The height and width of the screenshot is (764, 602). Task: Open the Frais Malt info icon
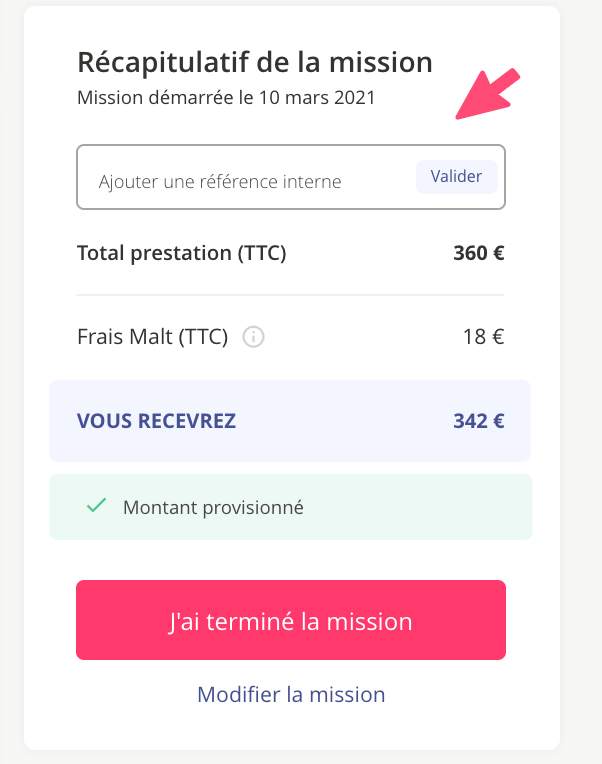[254, 338]
